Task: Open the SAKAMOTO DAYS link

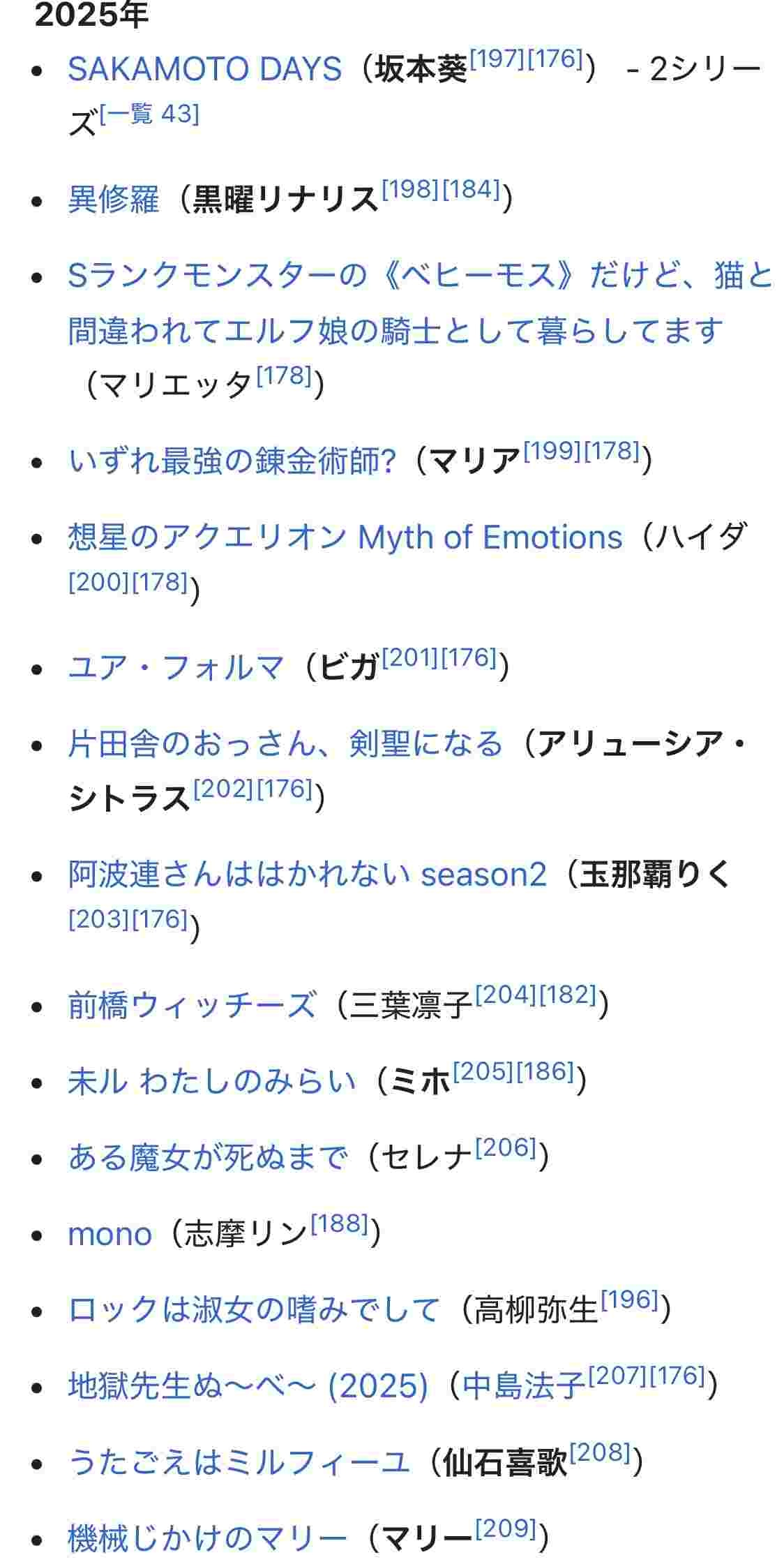Action: click(x=204, y=69)
